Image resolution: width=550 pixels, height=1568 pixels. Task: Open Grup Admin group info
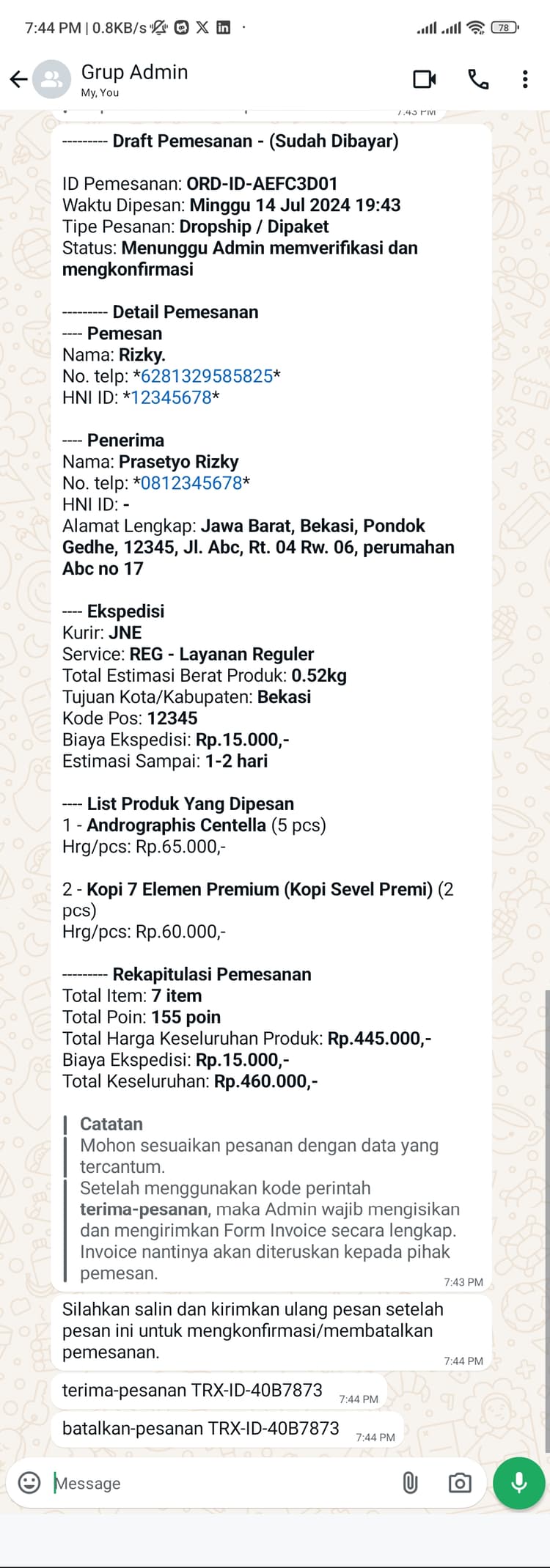pyautogui.click(x=134, y=79)
